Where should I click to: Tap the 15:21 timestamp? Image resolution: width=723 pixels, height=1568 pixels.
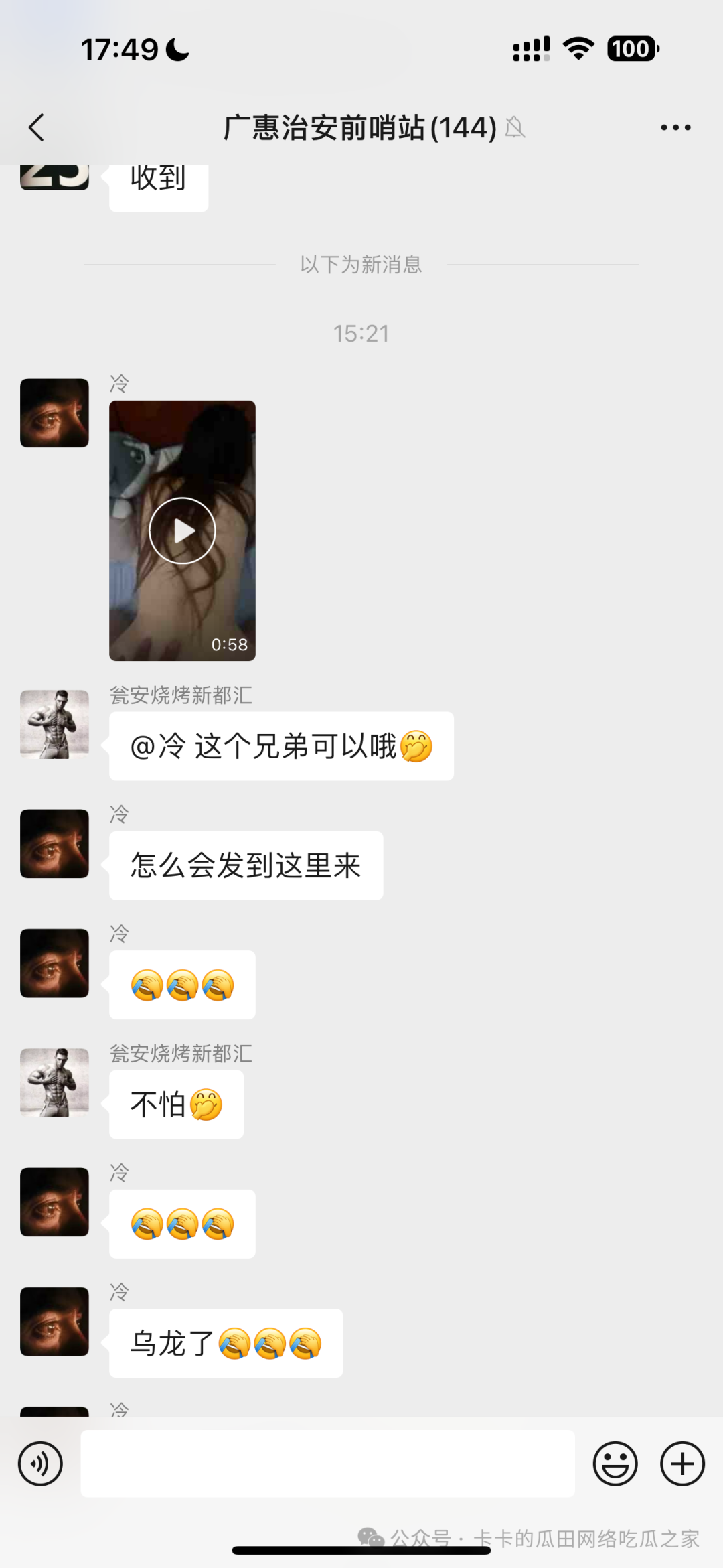click(361, 333)
